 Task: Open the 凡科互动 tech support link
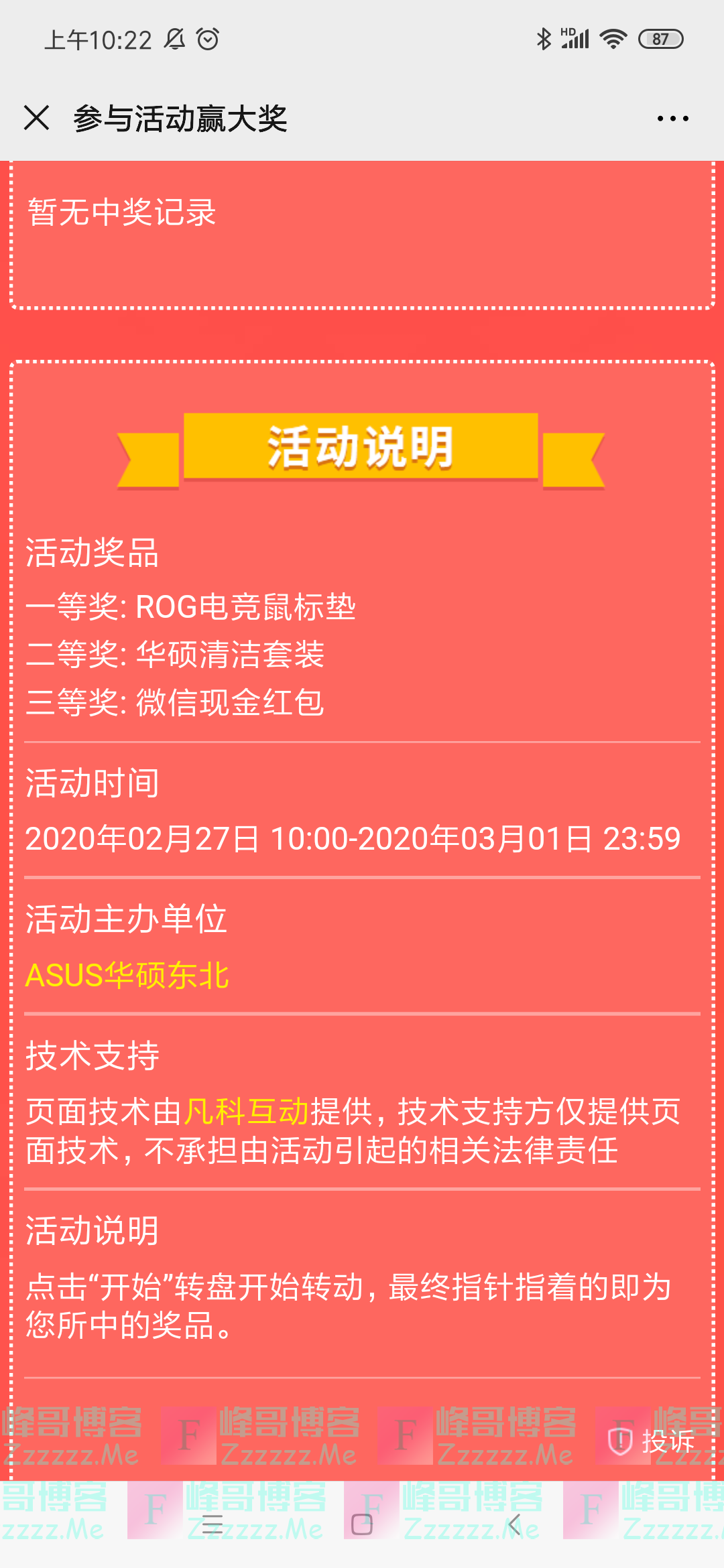[246, 1112]
